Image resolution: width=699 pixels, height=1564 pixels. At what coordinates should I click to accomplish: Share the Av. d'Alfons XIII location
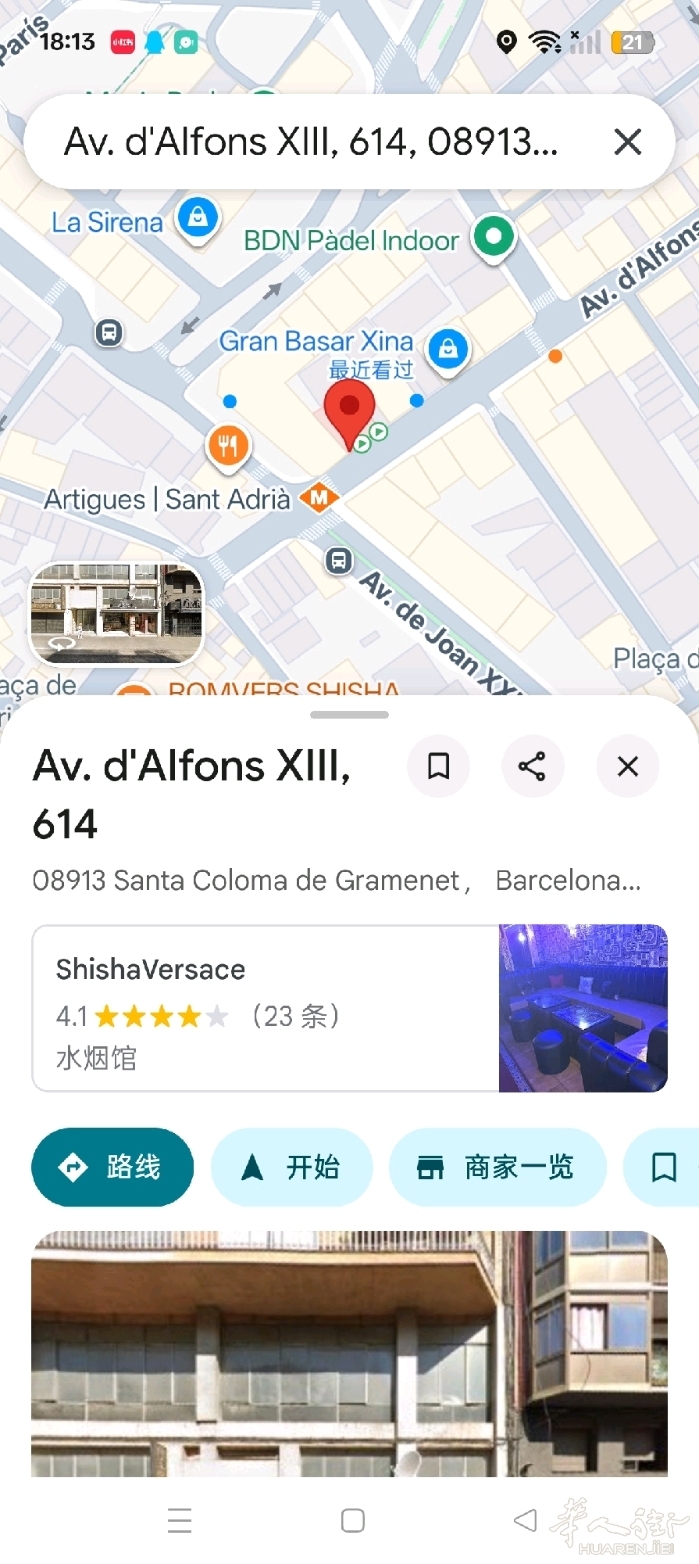(x=532, y=766)
